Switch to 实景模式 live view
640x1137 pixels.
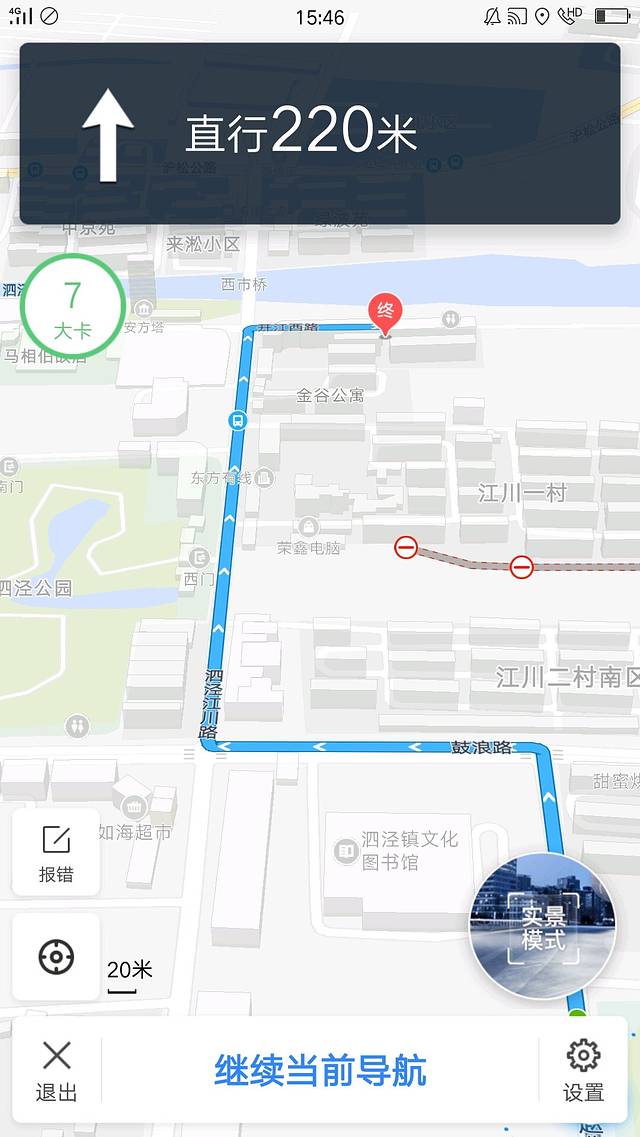click(x=543, y=927)
